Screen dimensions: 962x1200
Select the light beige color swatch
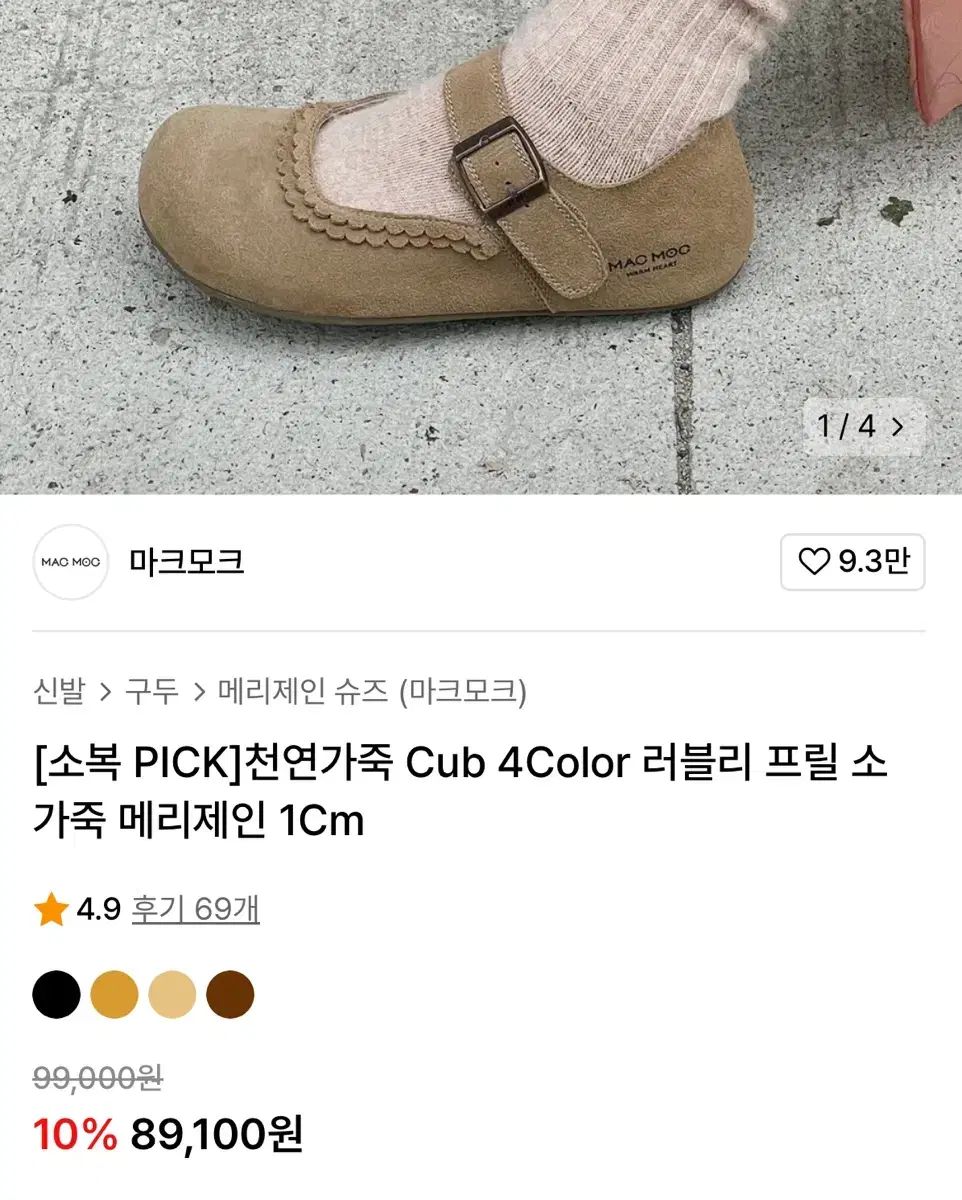click(172, 994)
